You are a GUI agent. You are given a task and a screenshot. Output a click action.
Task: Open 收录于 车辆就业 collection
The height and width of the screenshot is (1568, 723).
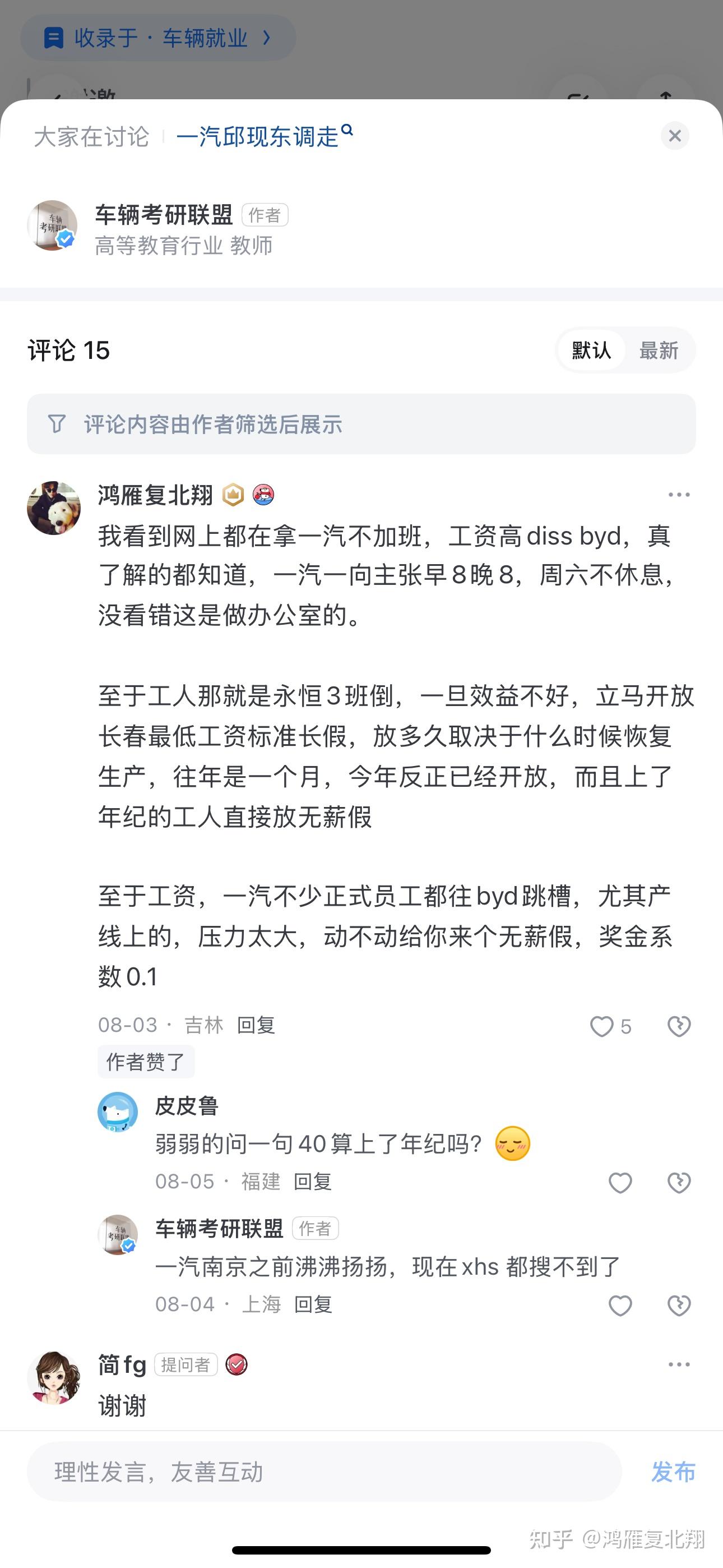coord(158,38)
